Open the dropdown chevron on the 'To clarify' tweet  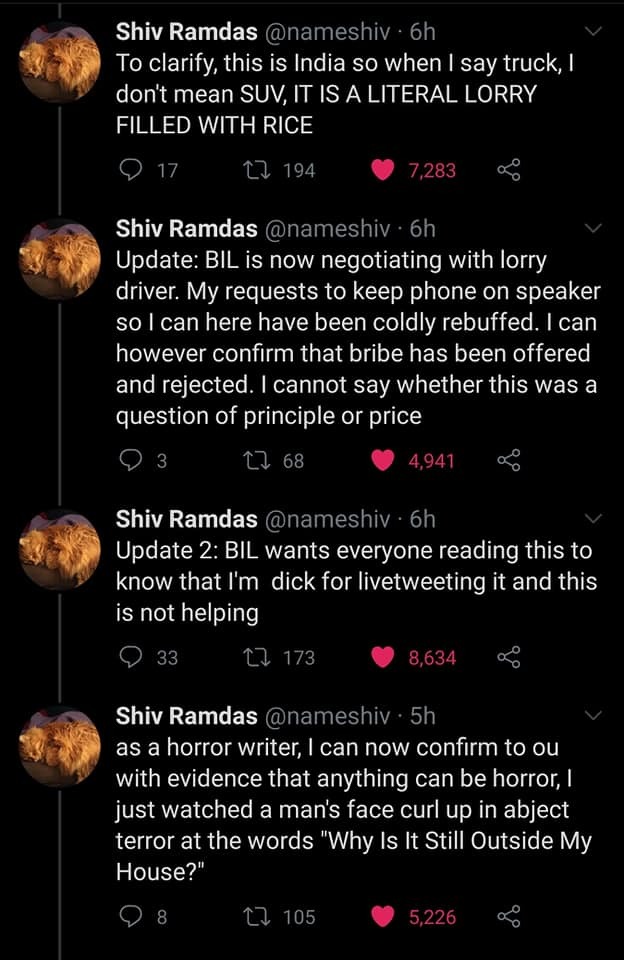click(594, 34)
